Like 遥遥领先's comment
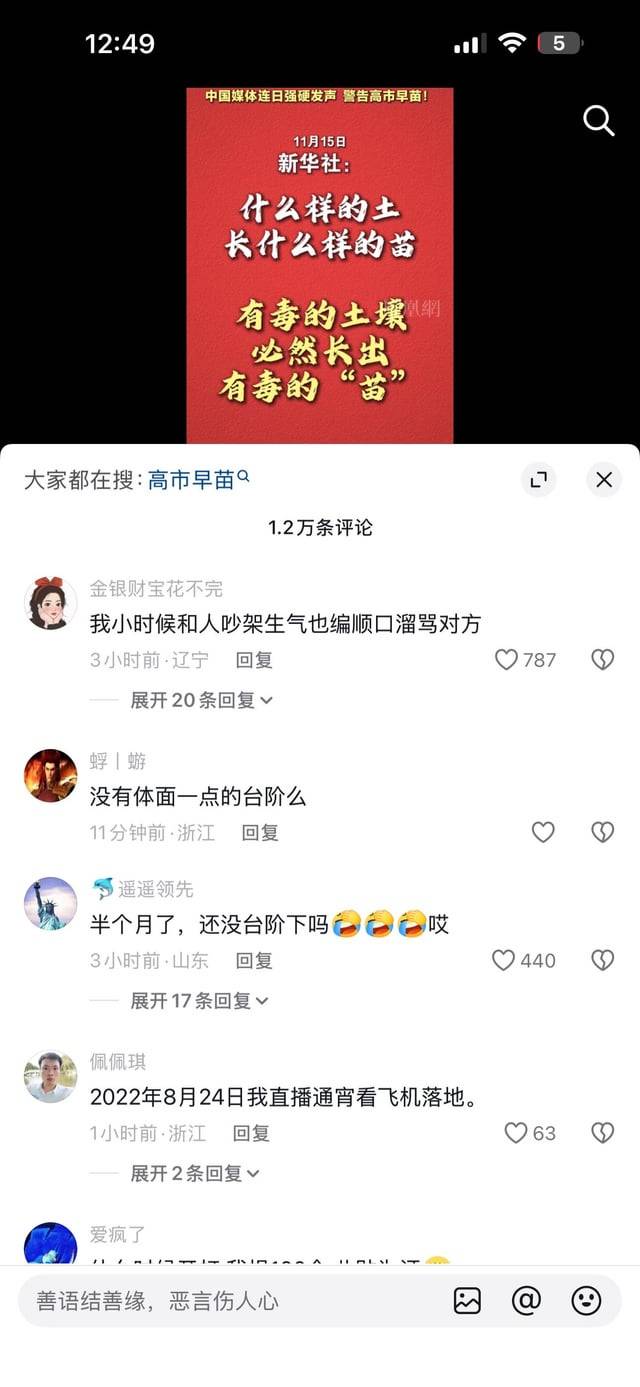Screen dimensions: 640x1387 point(504,960)
